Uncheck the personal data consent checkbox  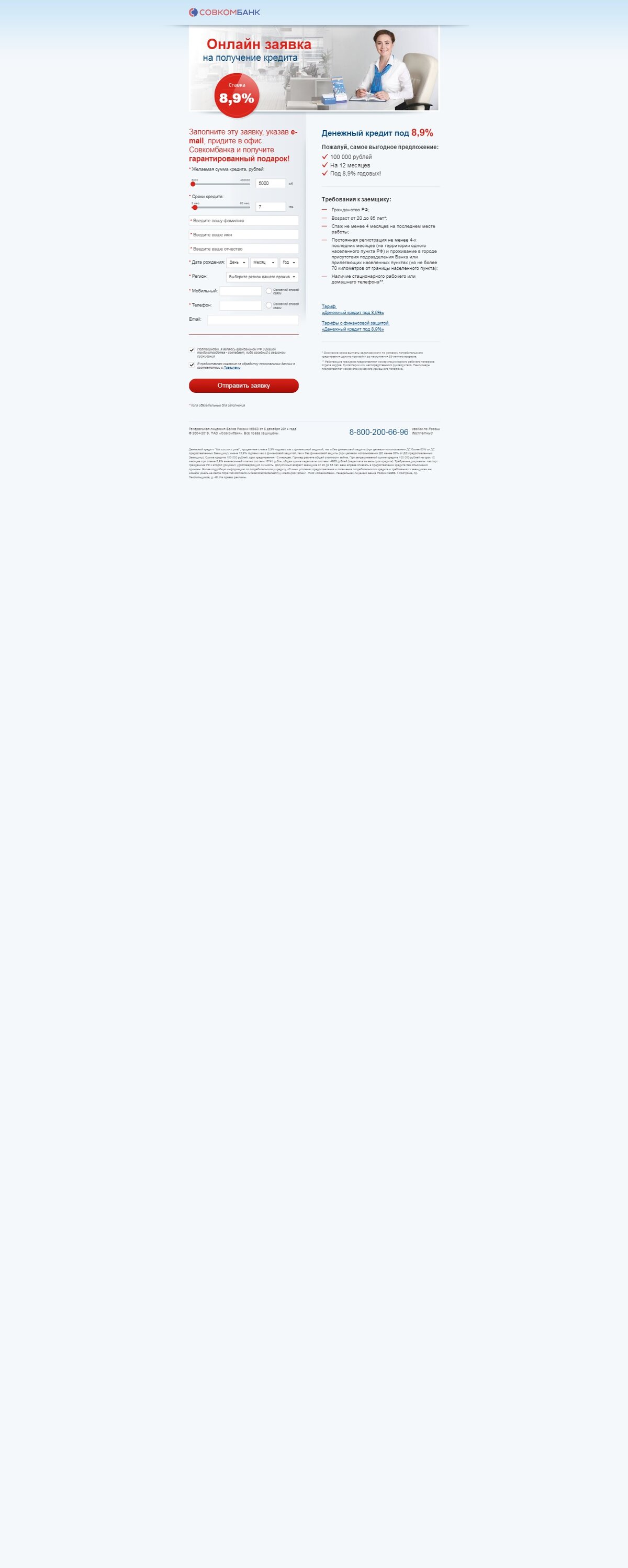[192, 365]
